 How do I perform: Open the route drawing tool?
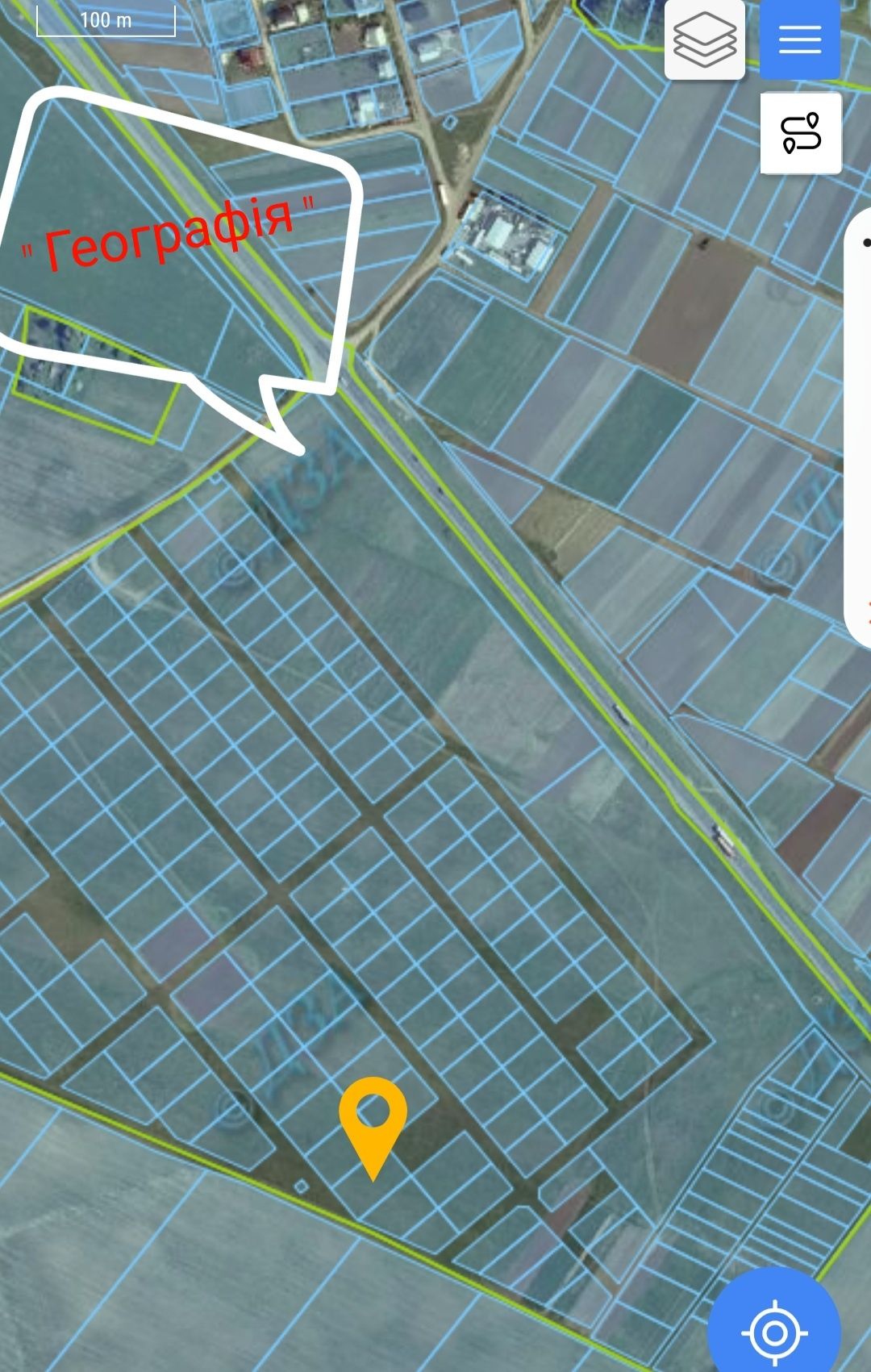[x=800, y=133]
